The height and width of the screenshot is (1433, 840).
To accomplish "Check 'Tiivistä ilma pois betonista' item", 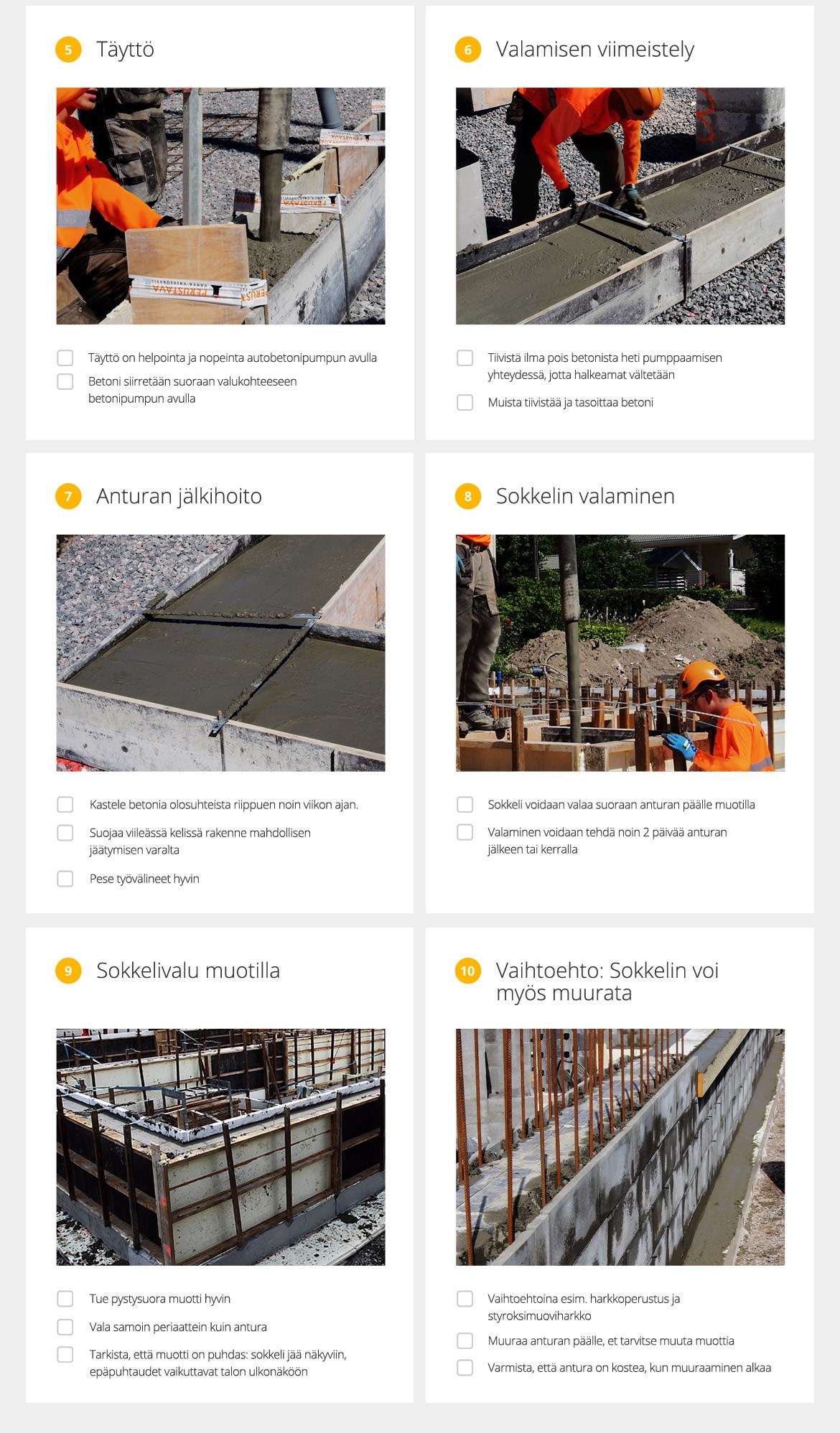I will (465, 358).
